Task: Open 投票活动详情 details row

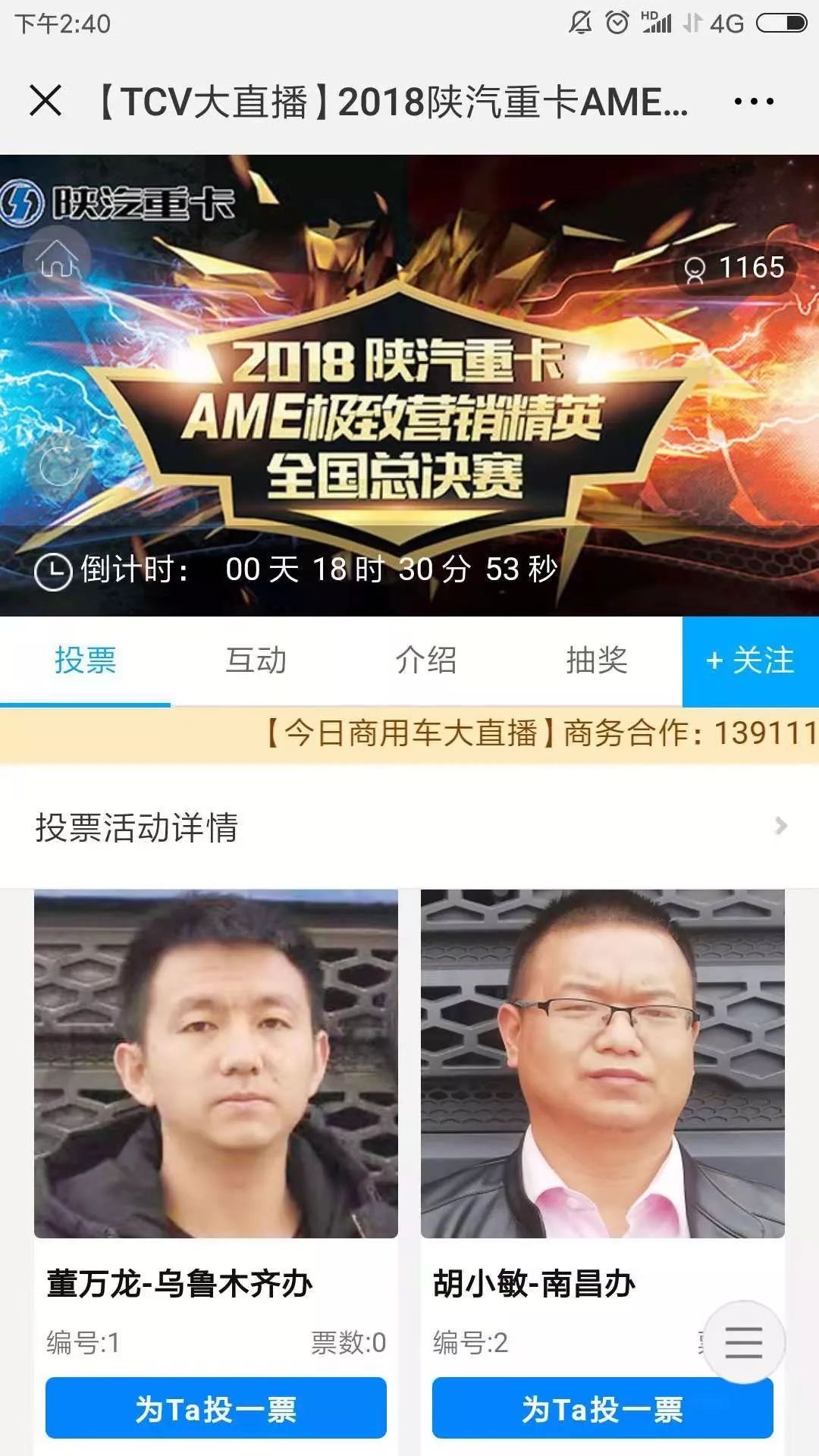Action: [409, 827]
